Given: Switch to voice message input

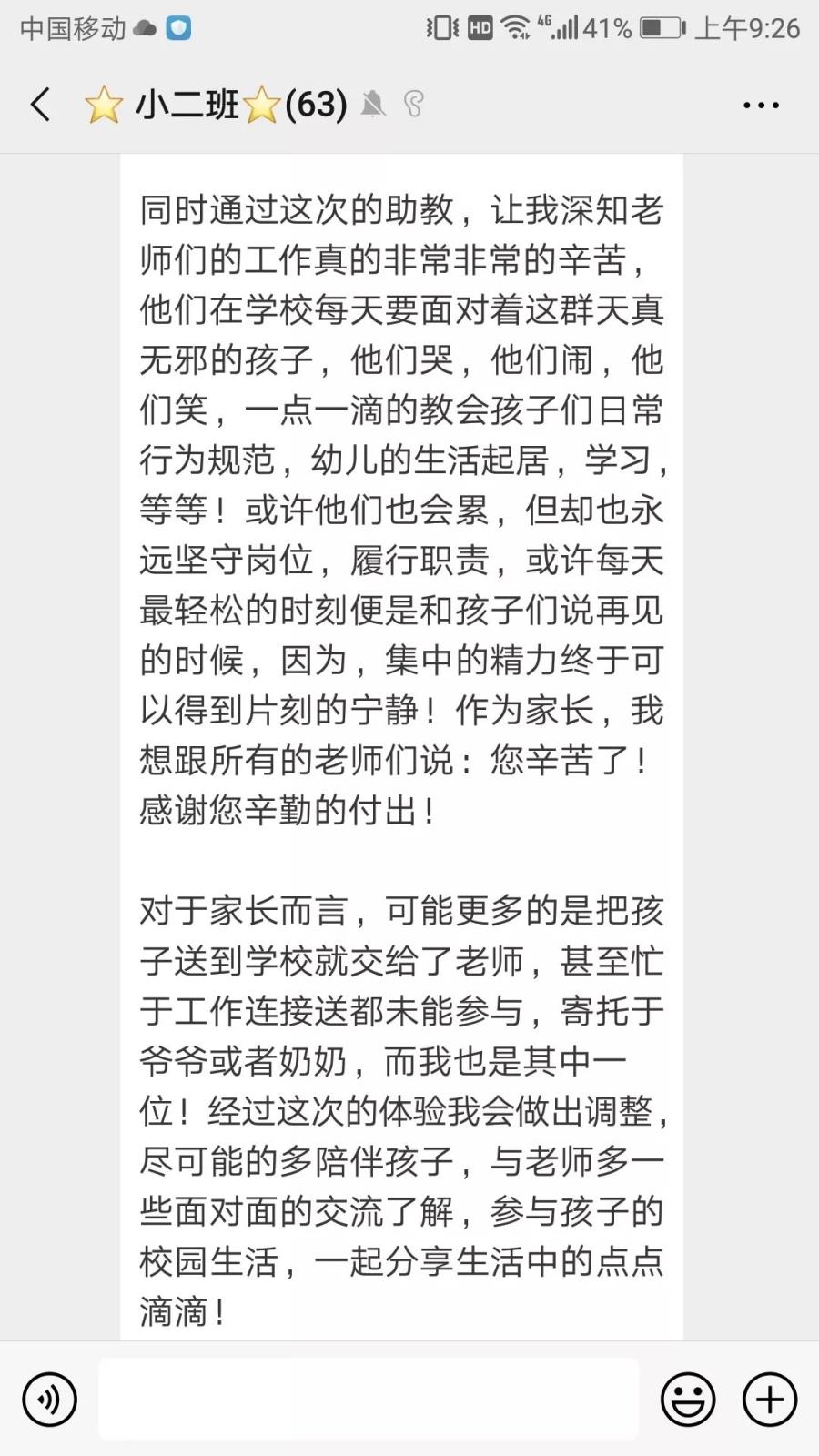Looking at the screenshot, I should tap(49, 1399).
